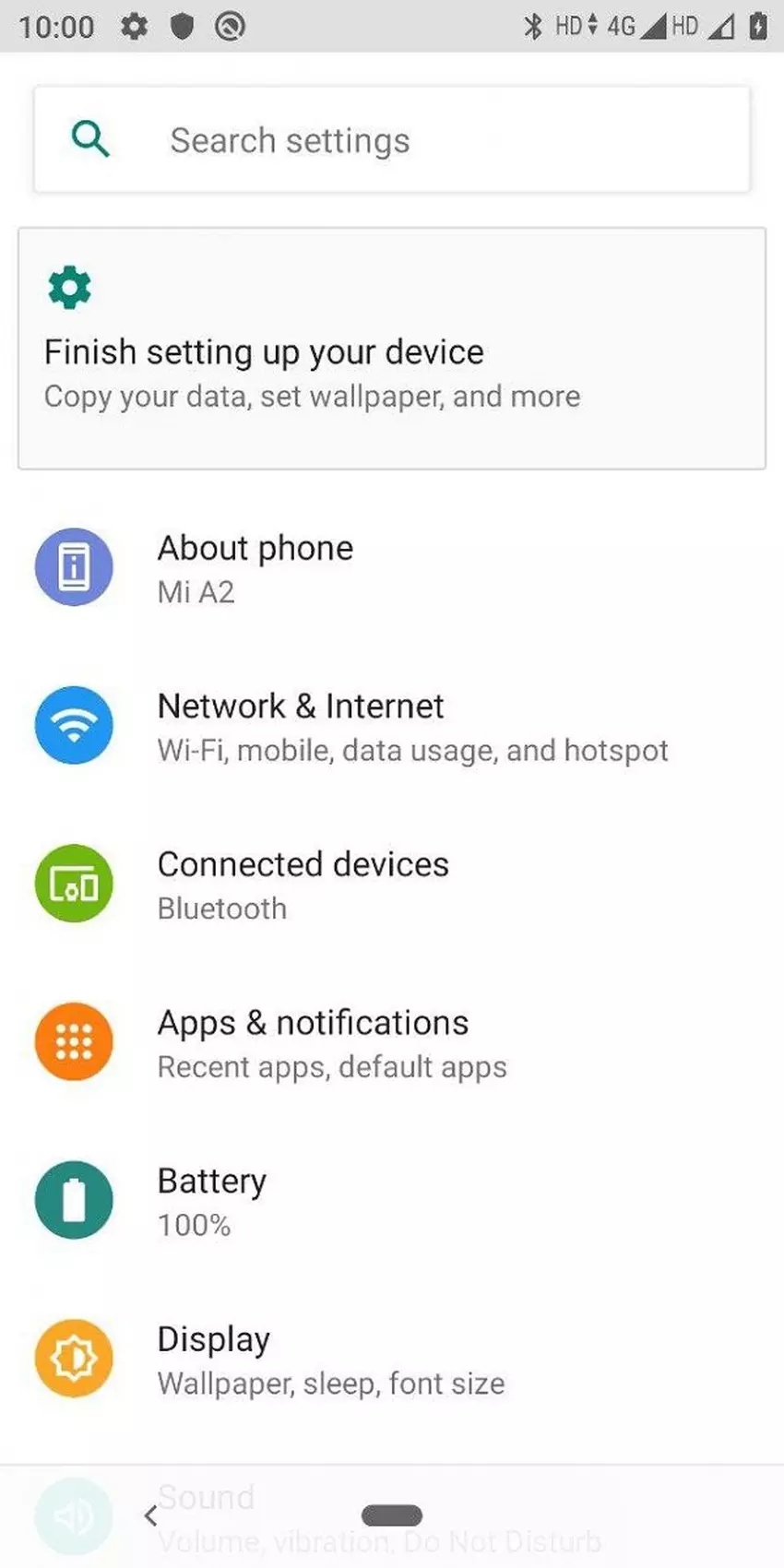Tap the Search settings field
This screenshot has height=1568, width=784.
[391, 140]
